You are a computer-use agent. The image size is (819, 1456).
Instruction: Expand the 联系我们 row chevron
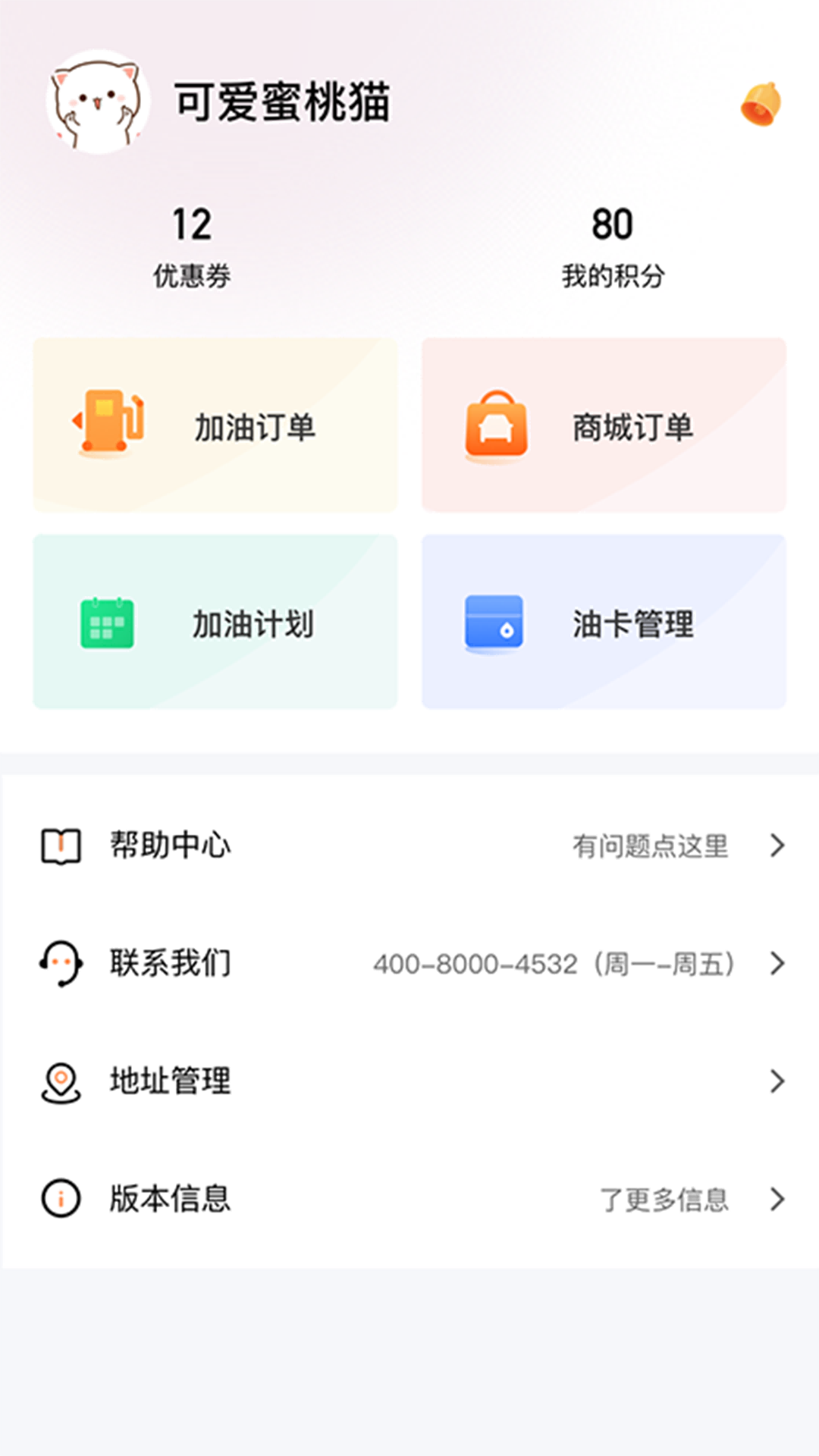tap(777, 965)
